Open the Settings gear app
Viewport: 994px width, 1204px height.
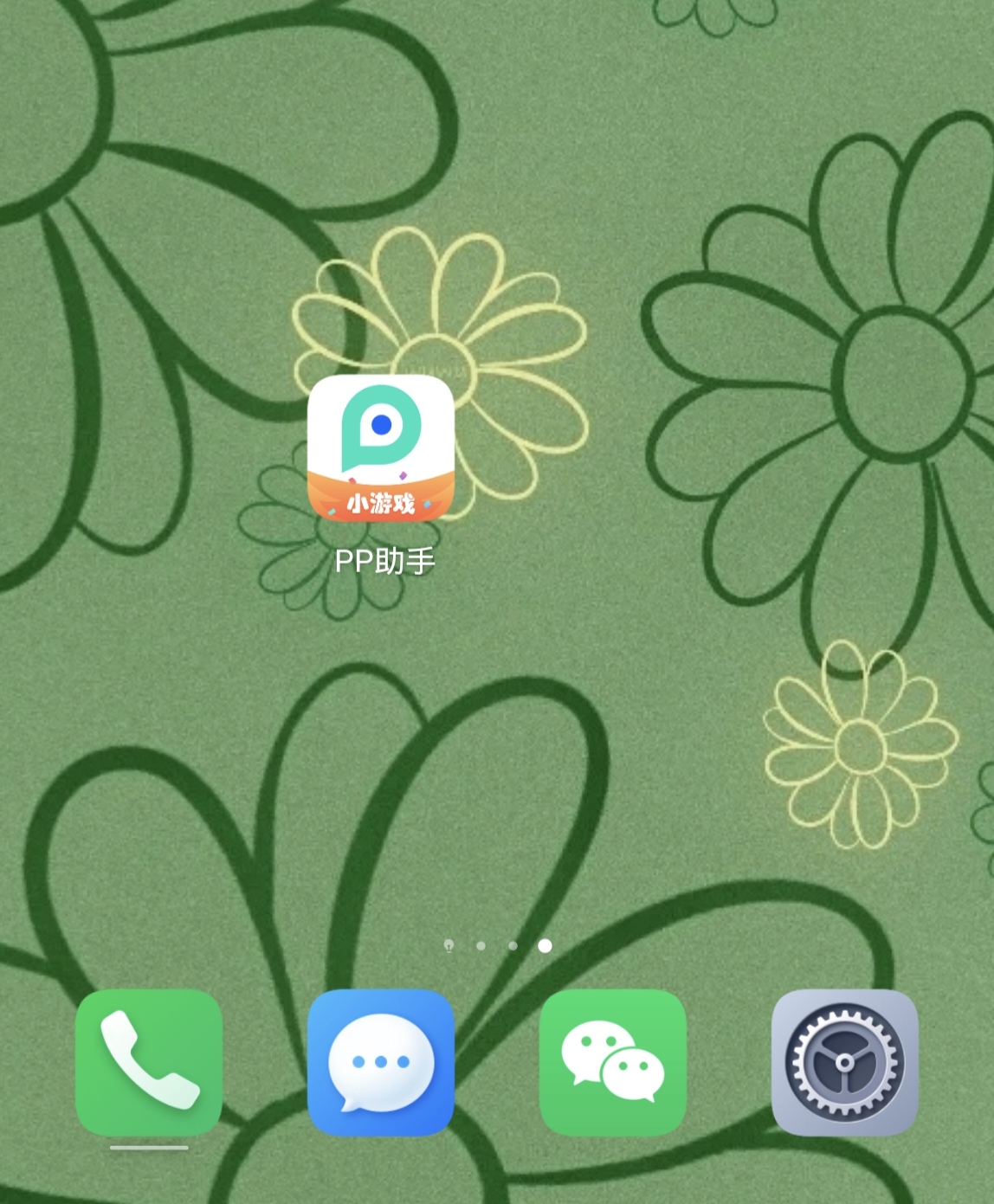click(844, 1062)
